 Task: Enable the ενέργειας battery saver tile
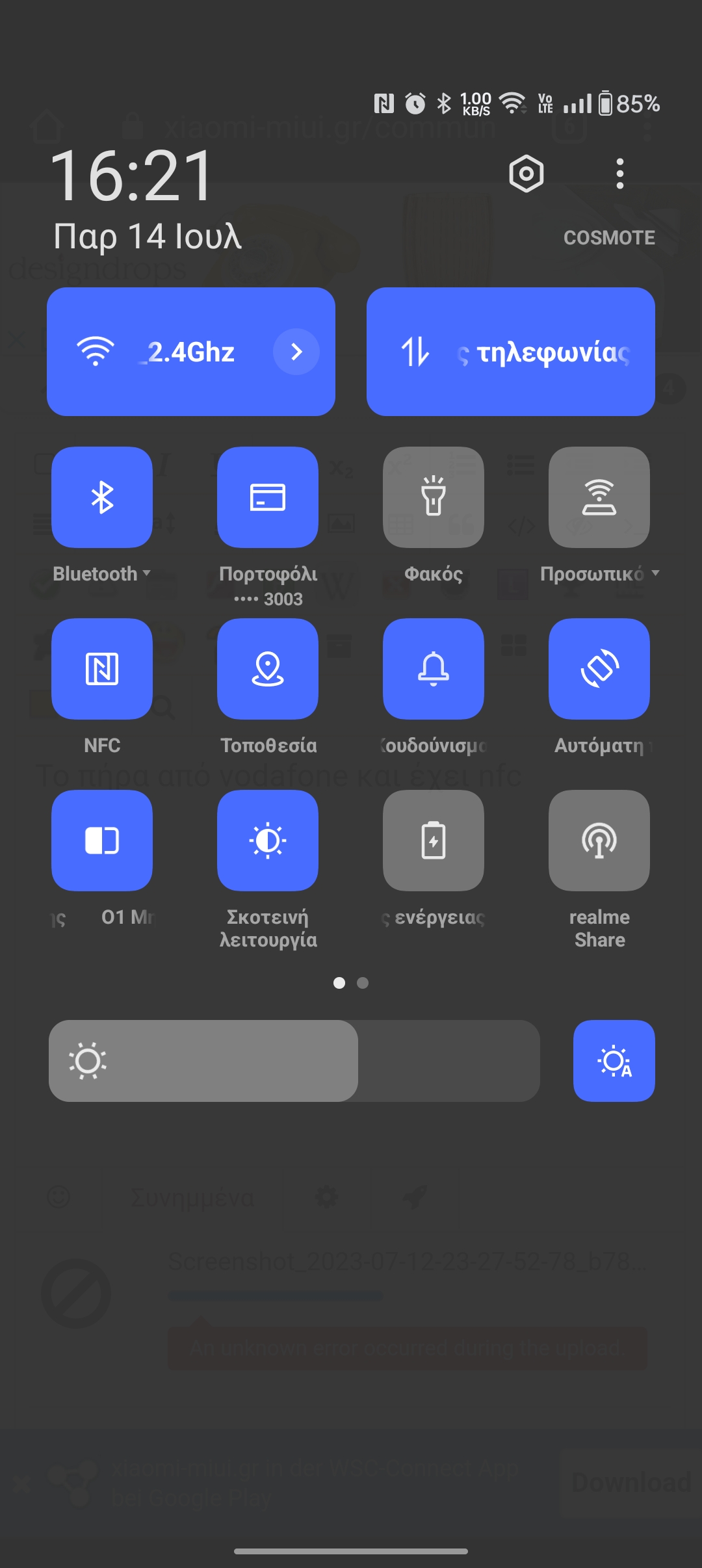[x=434, y=841]
